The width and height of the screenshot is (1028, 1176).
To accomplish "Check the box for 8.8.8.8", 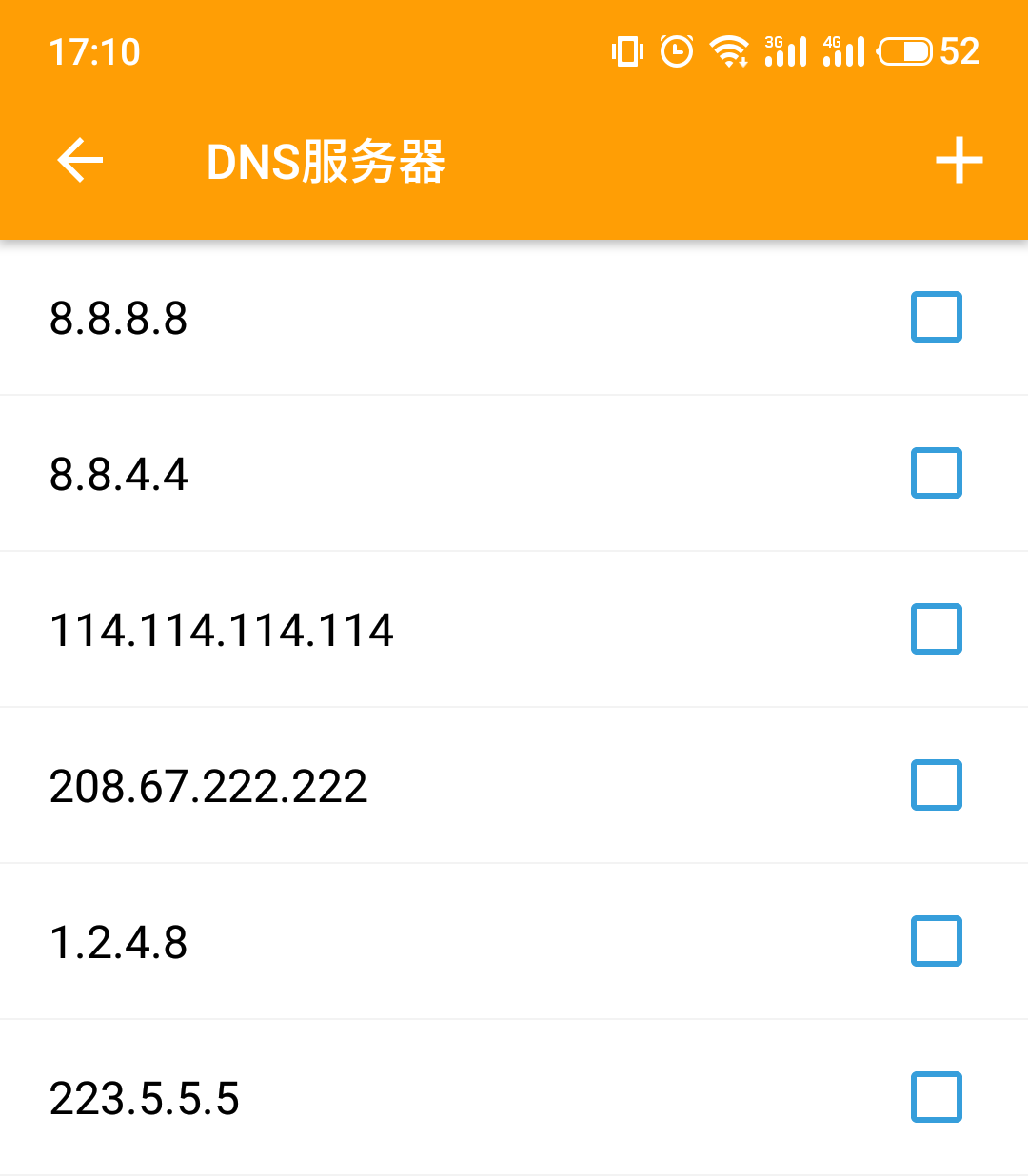I will [937, 317].
